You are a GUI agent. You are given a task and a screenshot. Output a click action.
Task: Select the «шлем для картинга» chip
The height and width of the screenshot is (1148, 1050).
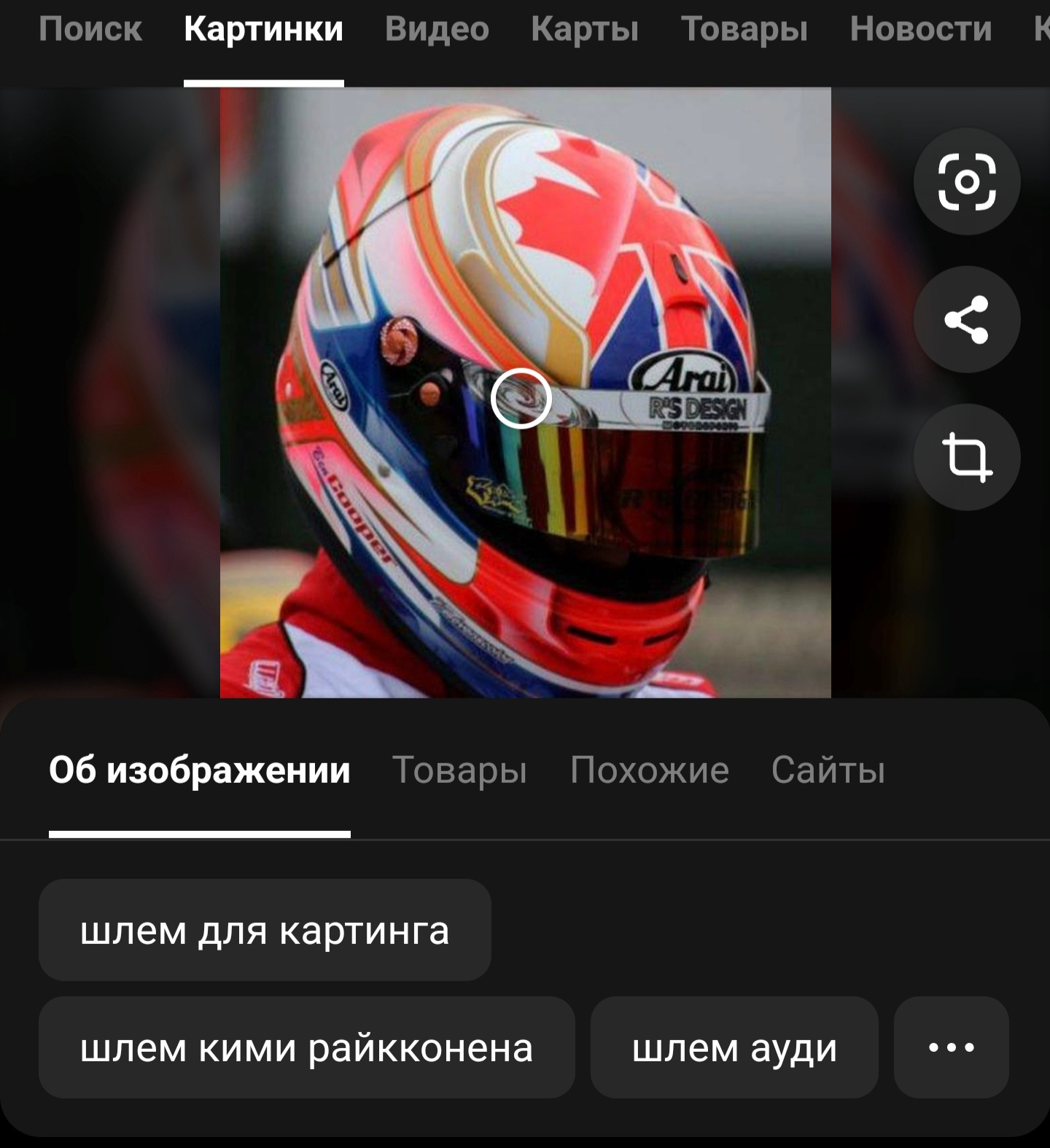tap(265, 930)
